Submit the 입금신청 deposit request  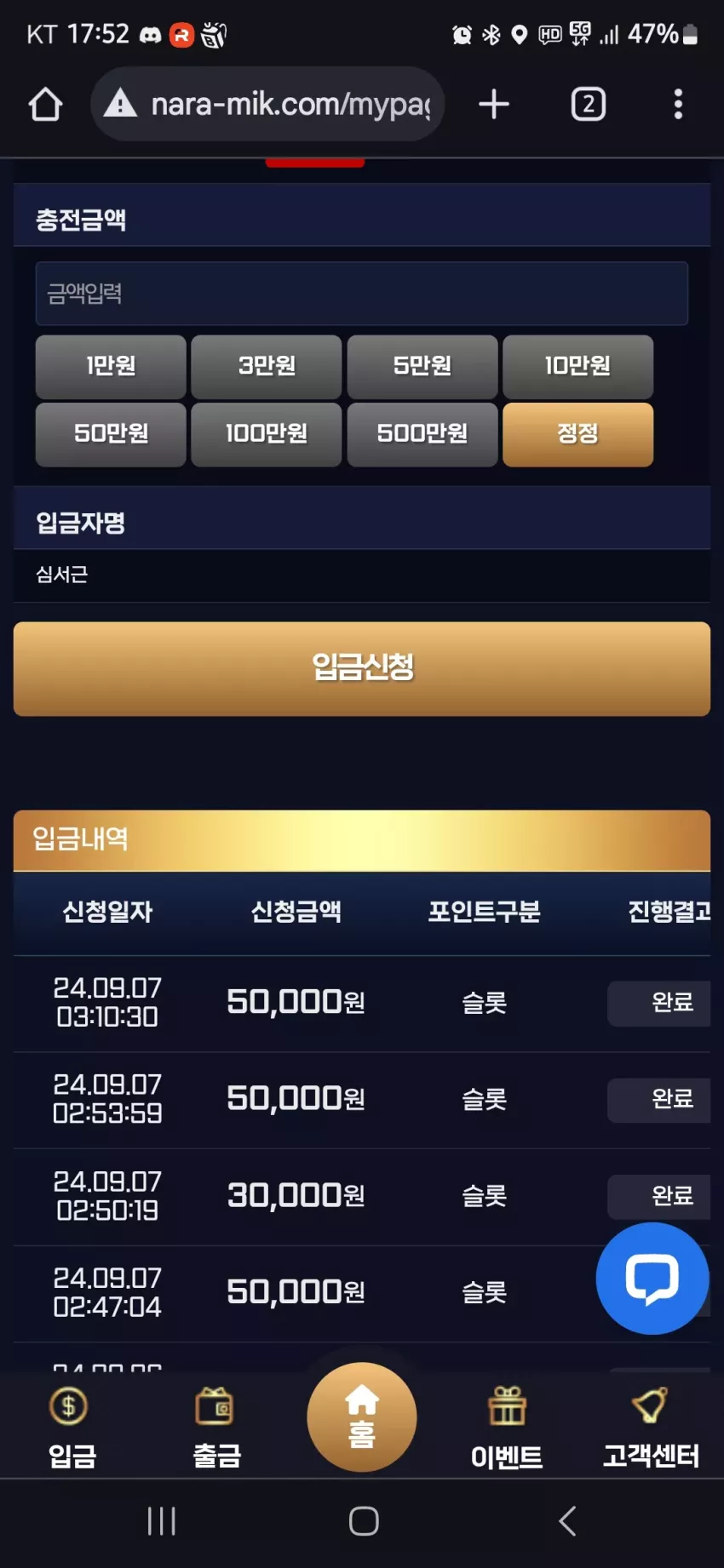tap(362, 668)
